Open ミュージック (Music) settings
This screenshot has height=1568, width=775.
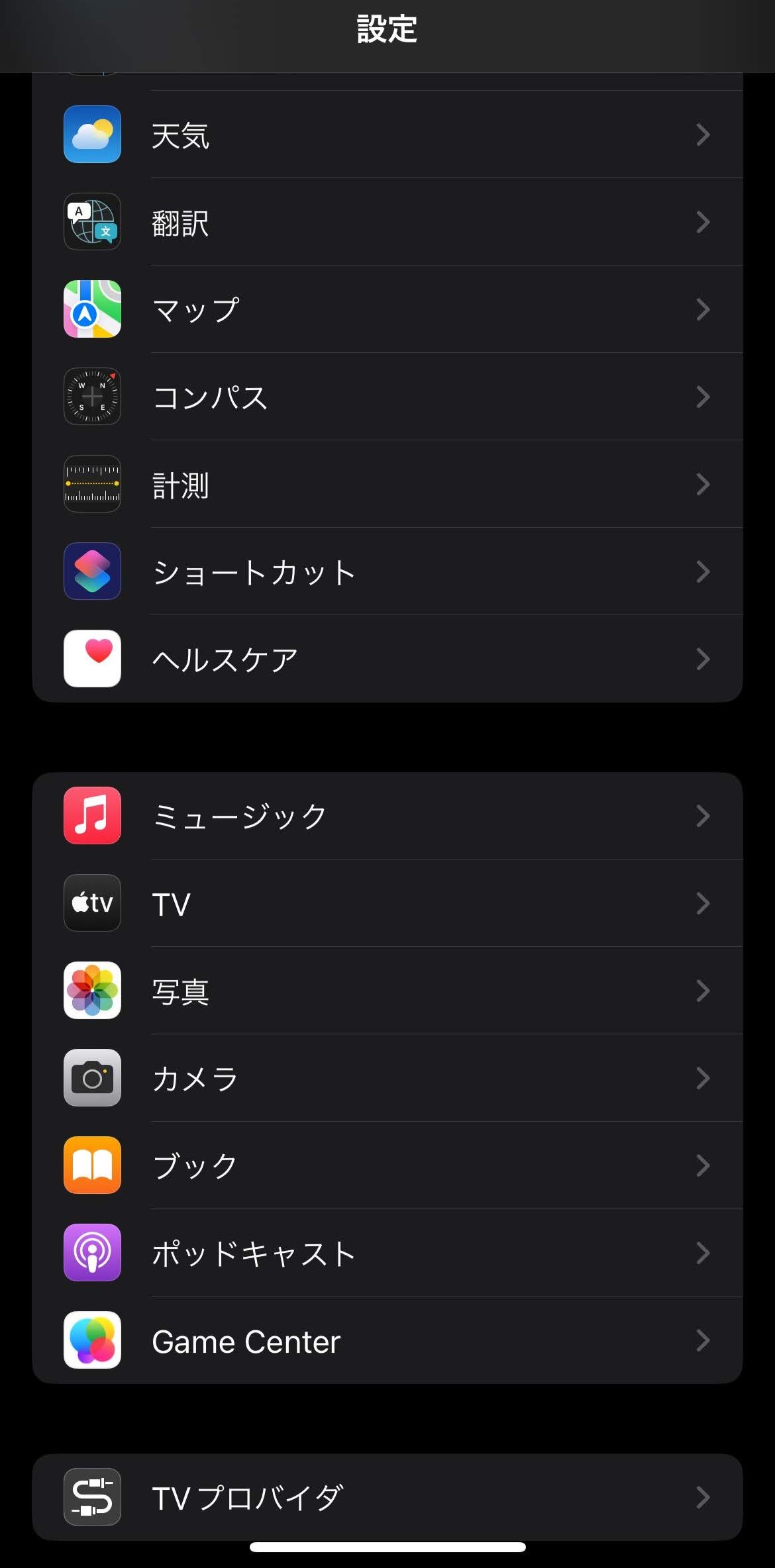click(387, 816)
